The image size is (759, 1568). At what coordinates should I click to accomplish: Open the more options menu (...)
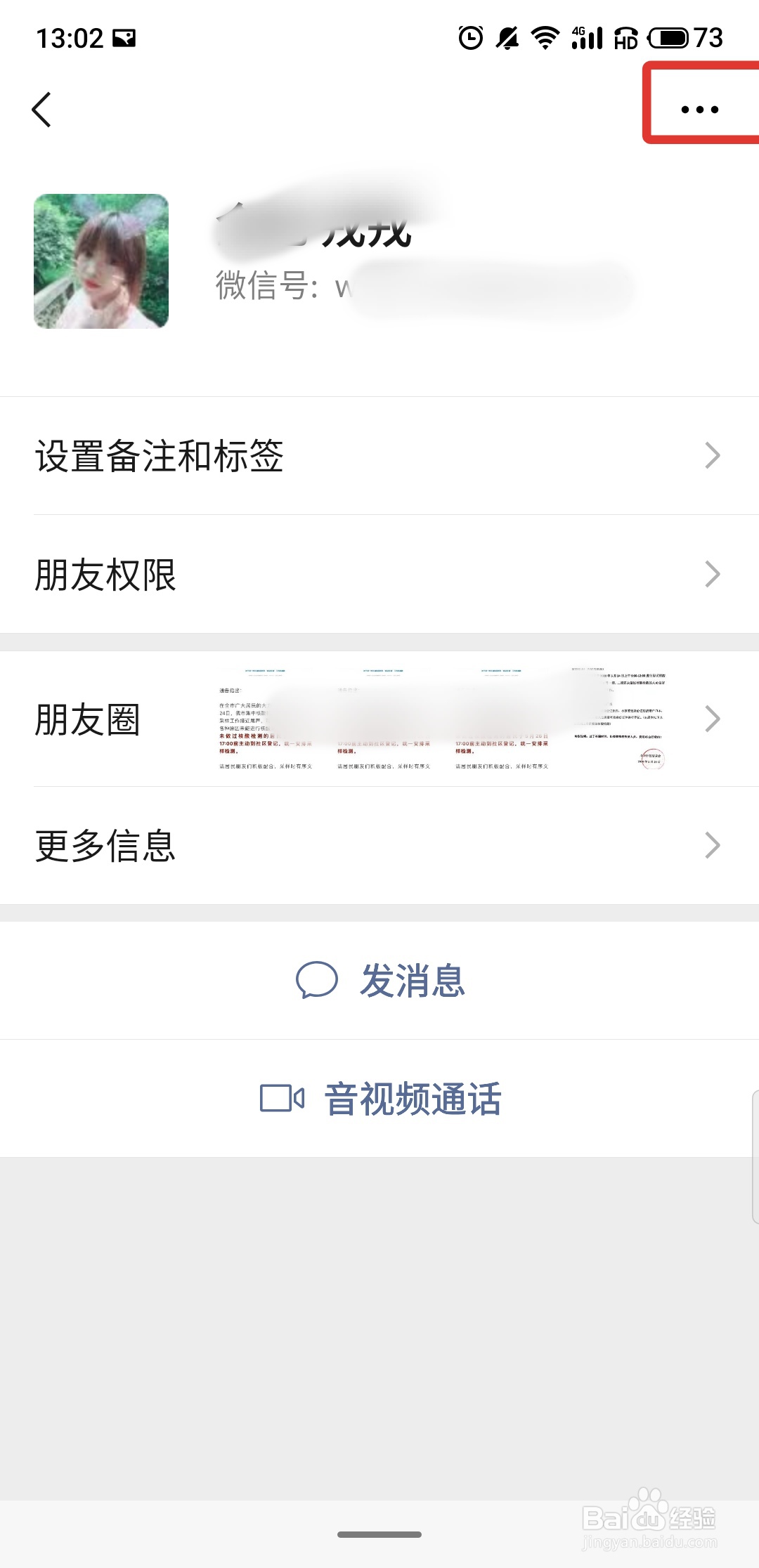click(x=699, y=109)
